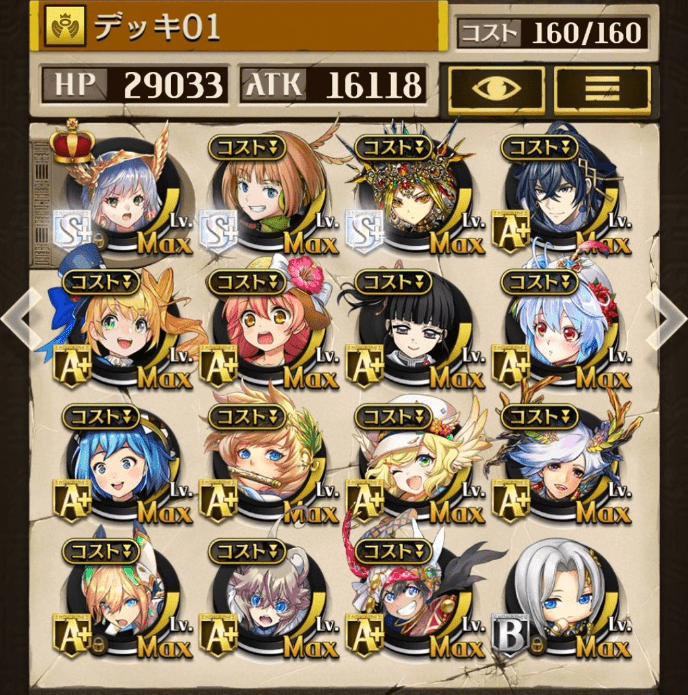The height and width of the screenshot is (695, 688).
Task: Open the white-haired character with antlers
Action: (x=553, y=465)
